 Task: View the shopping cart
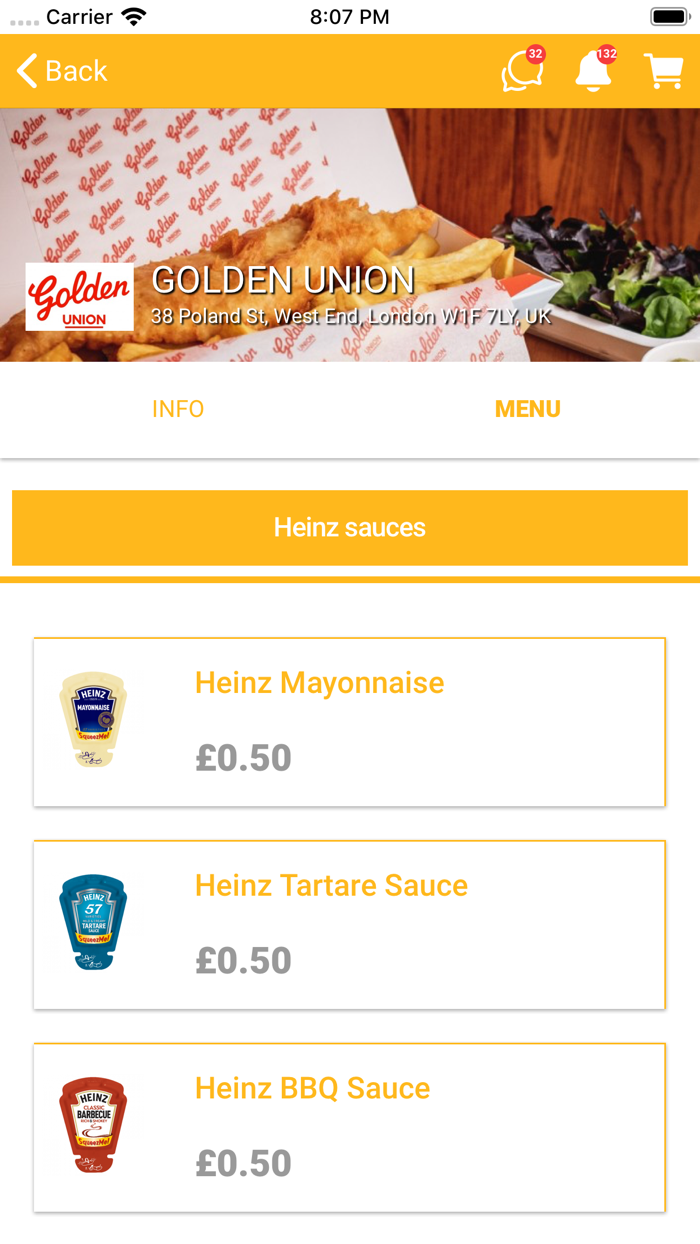663,72
